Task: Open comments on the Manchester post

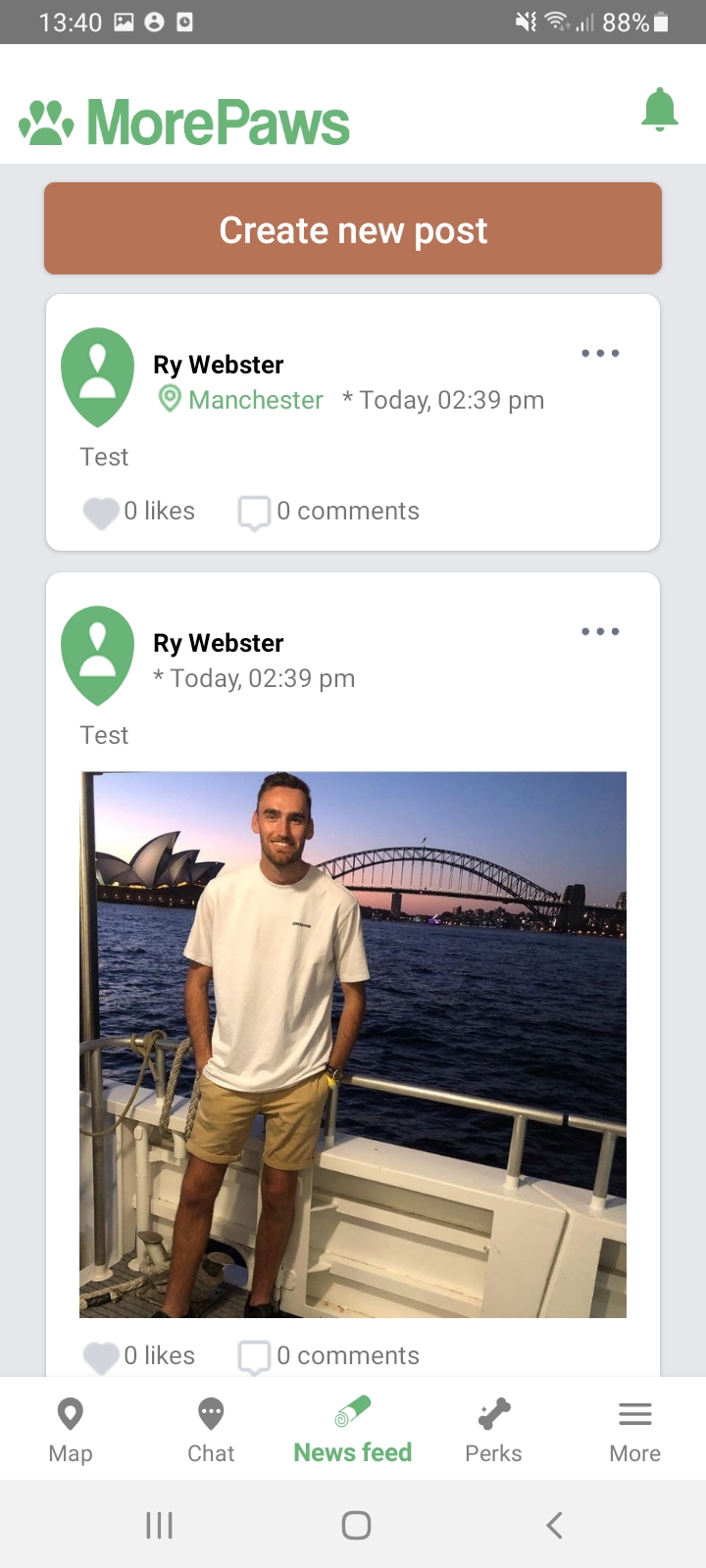Action: point(254,512)
